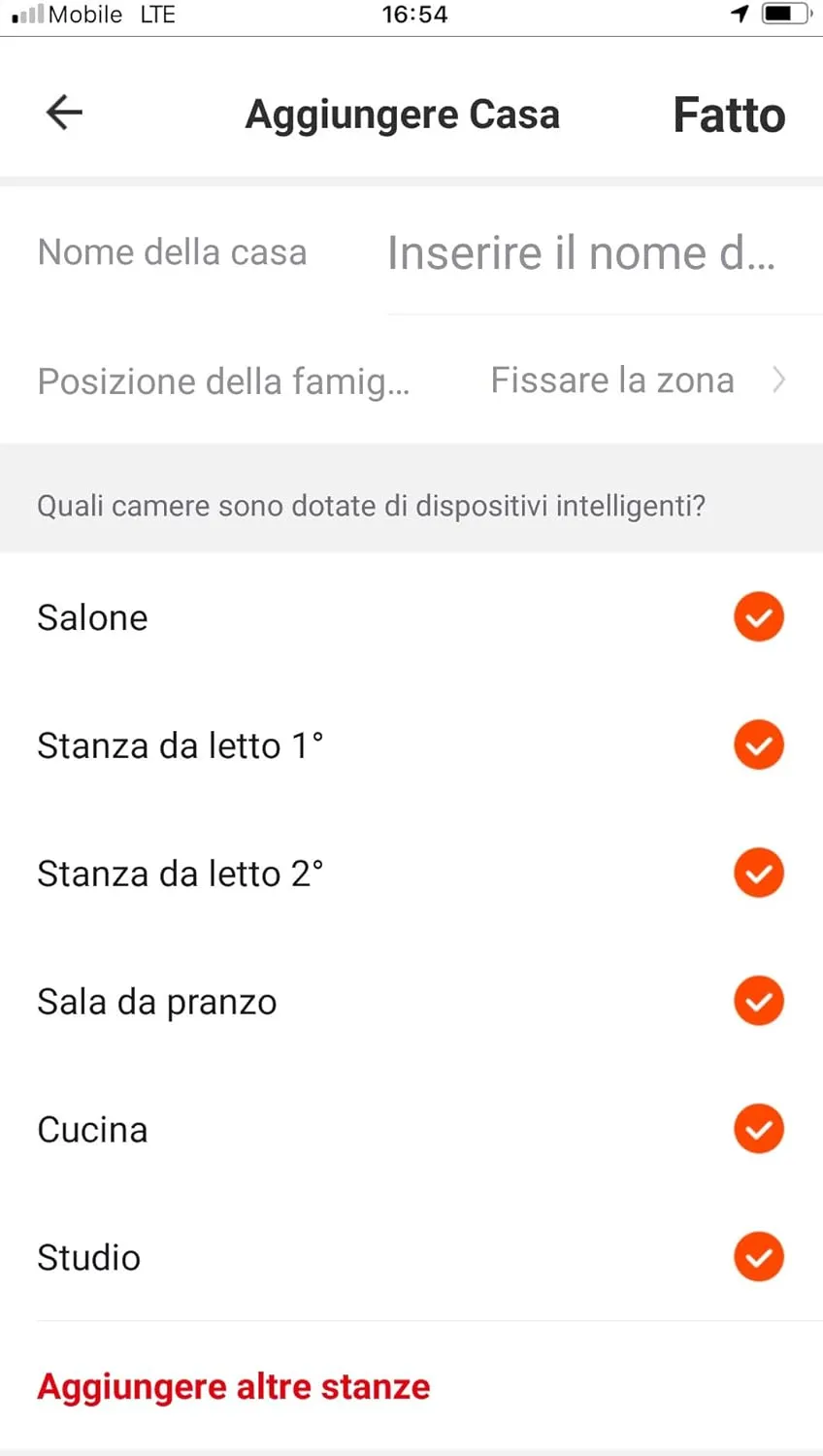Open Fissare la zona location setting

[x=637, y=381]
